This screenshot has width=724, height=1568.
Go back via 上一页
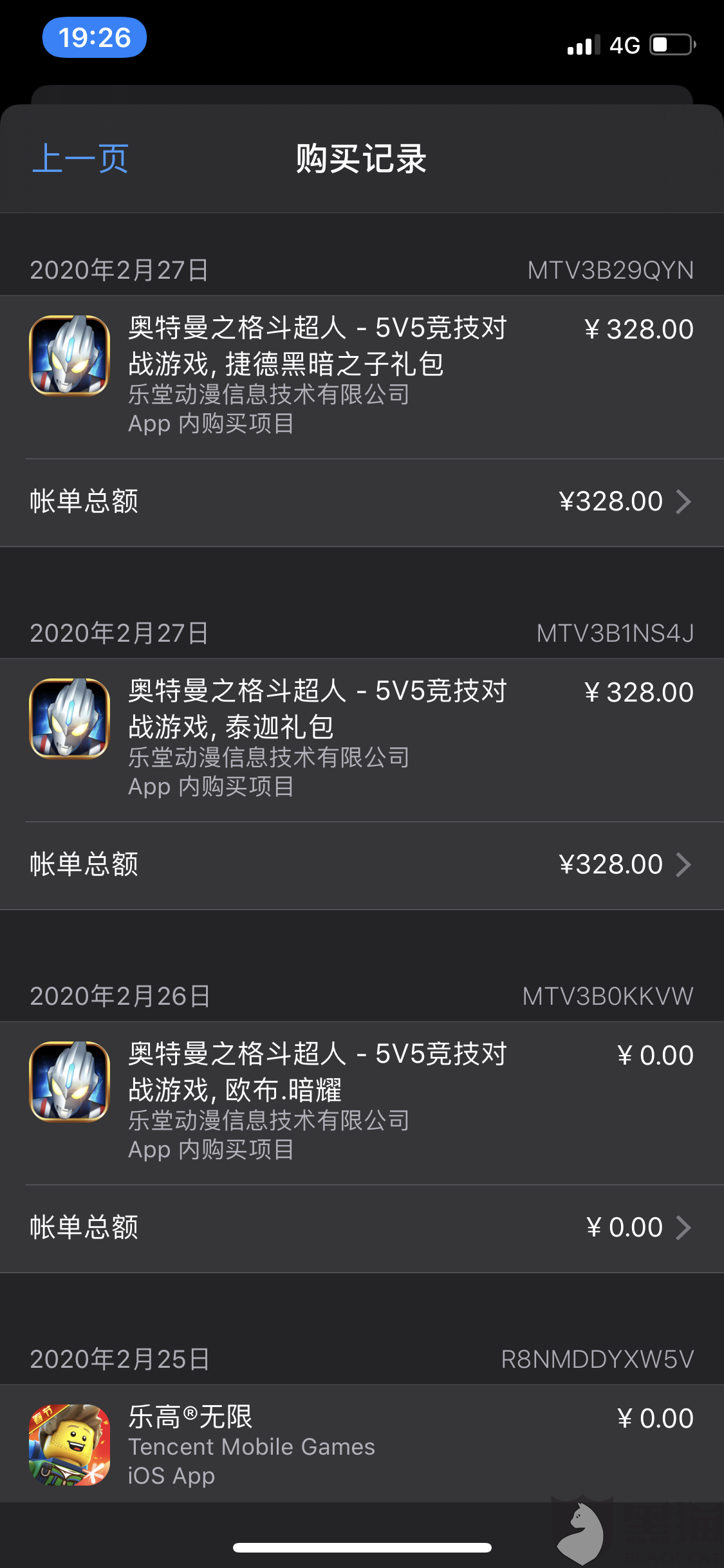pyautogui.click(x=80, y=159)
